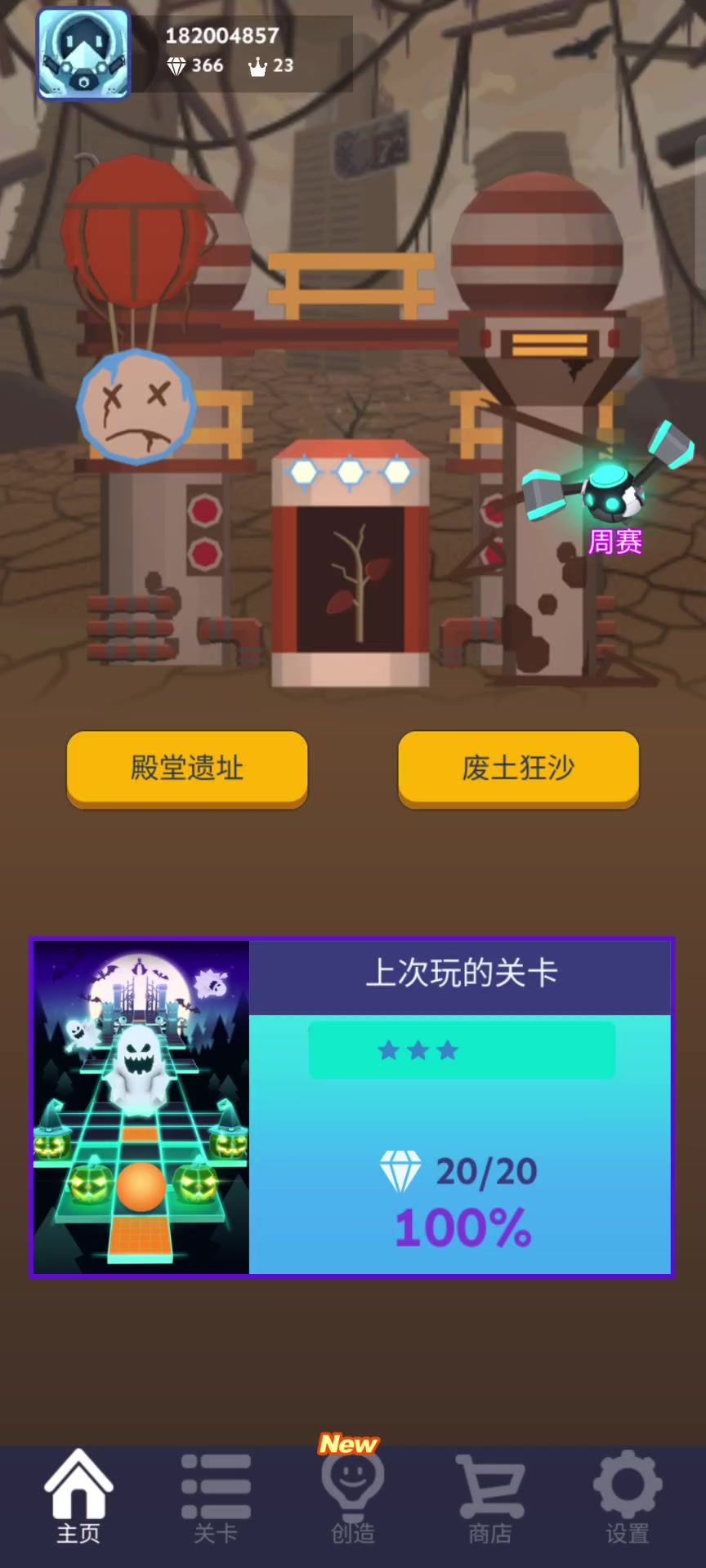Open the last played level card
706x1568 pixels.
(351, 1107)
